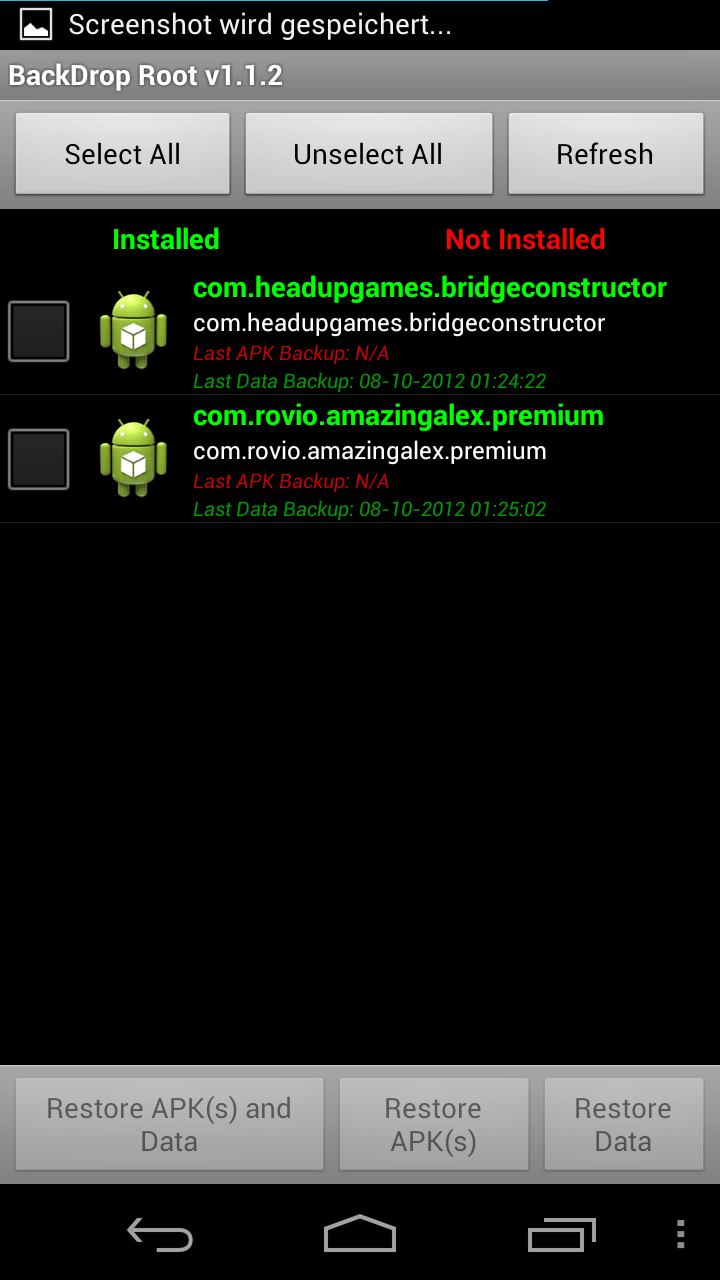Image resolution: width=720 pixels, height=1280 pixels.
Task: Refresh the app list
Action: 605,154
